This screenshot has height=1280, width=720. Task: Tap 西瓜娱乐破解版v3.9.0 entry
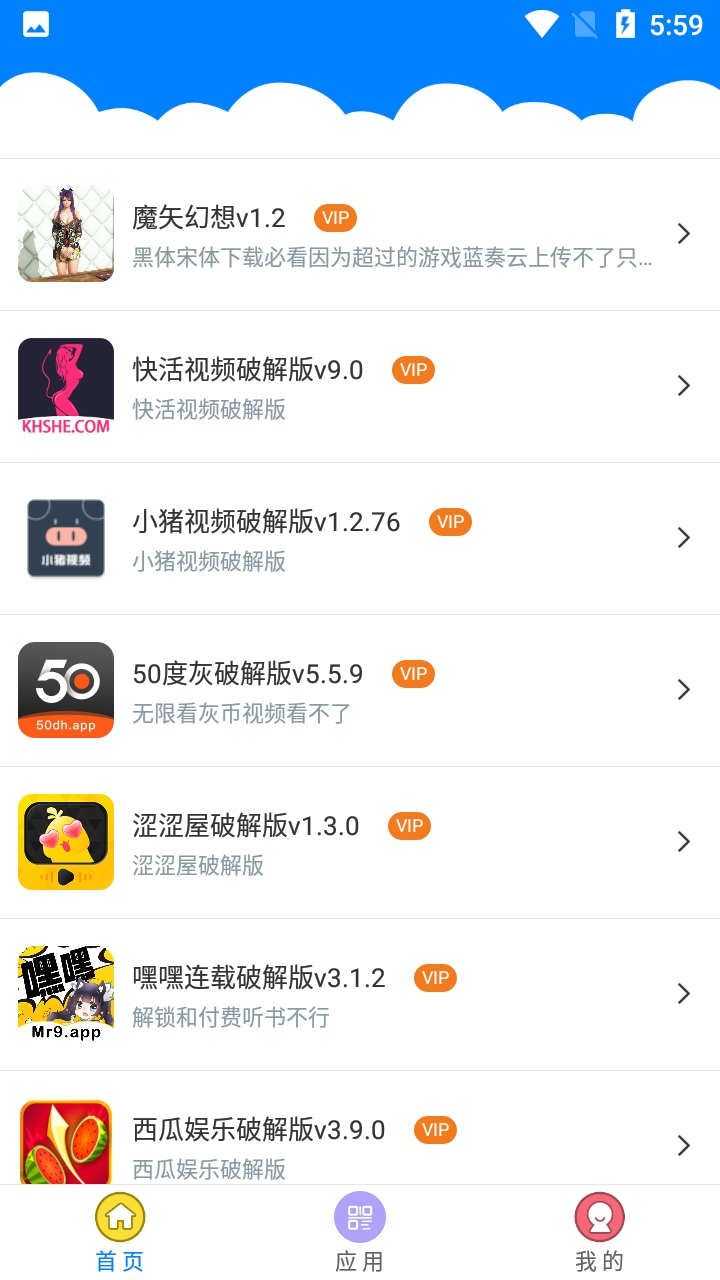pyautogui.click(x=360, y=1140)
